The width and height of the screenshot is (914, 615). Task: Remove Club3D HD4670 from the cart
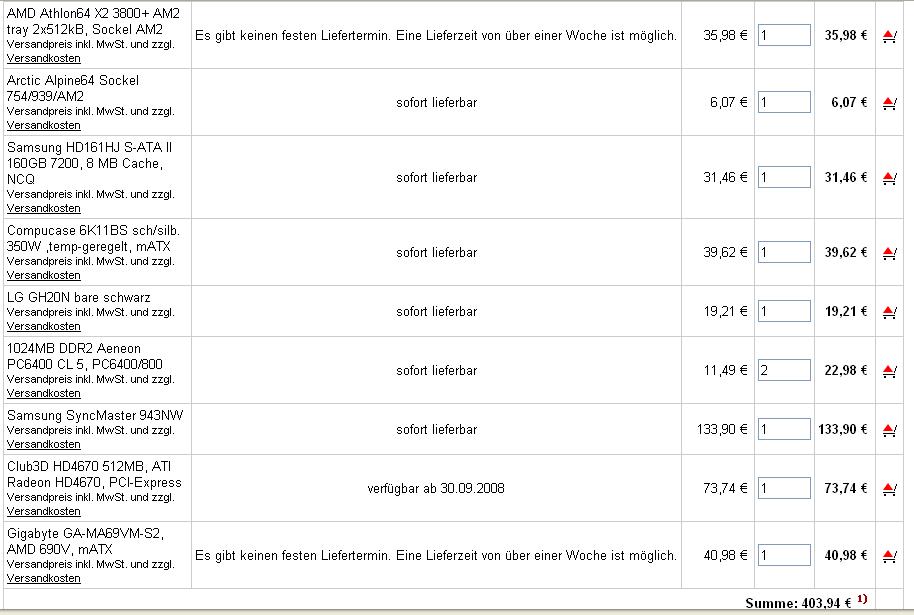[x=889, y=489]
